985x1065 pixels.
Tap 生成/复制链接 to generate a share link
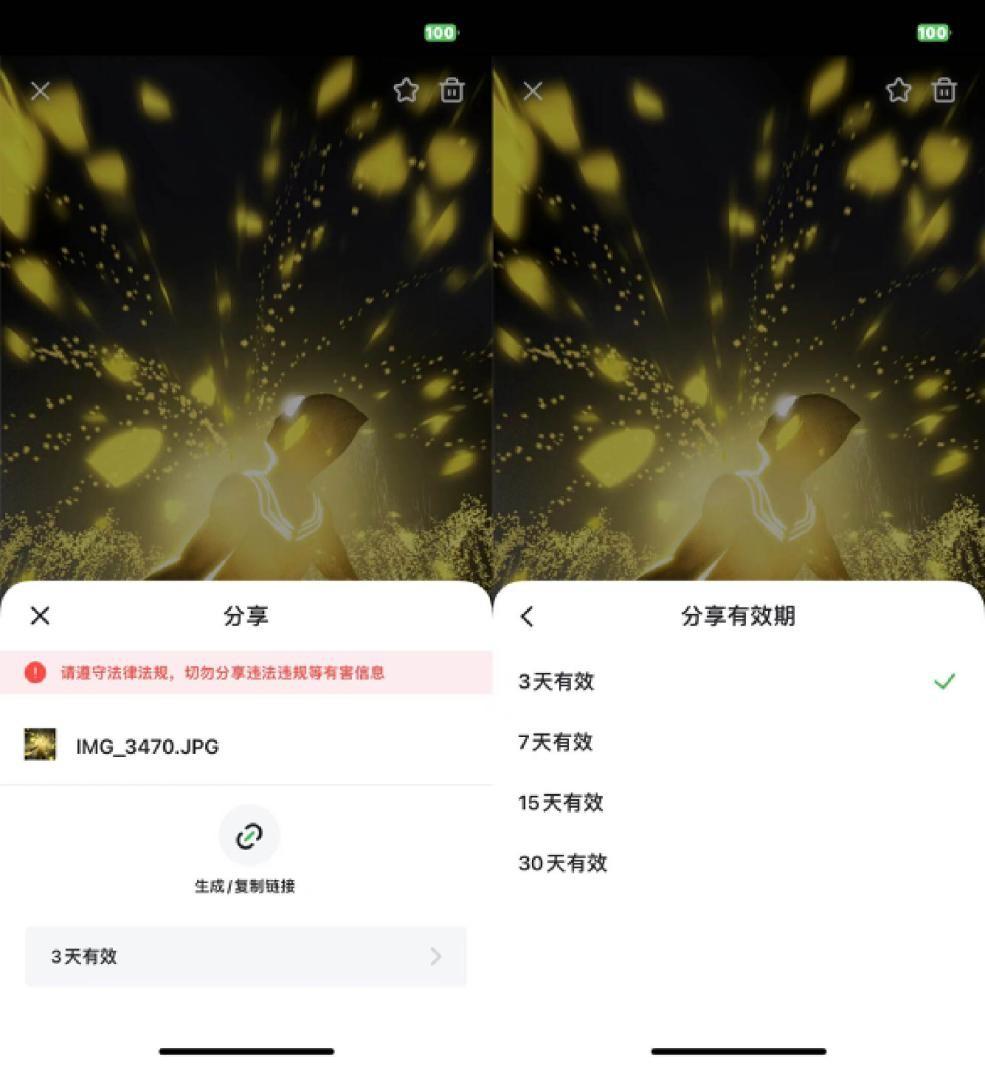tap(248, 837)
